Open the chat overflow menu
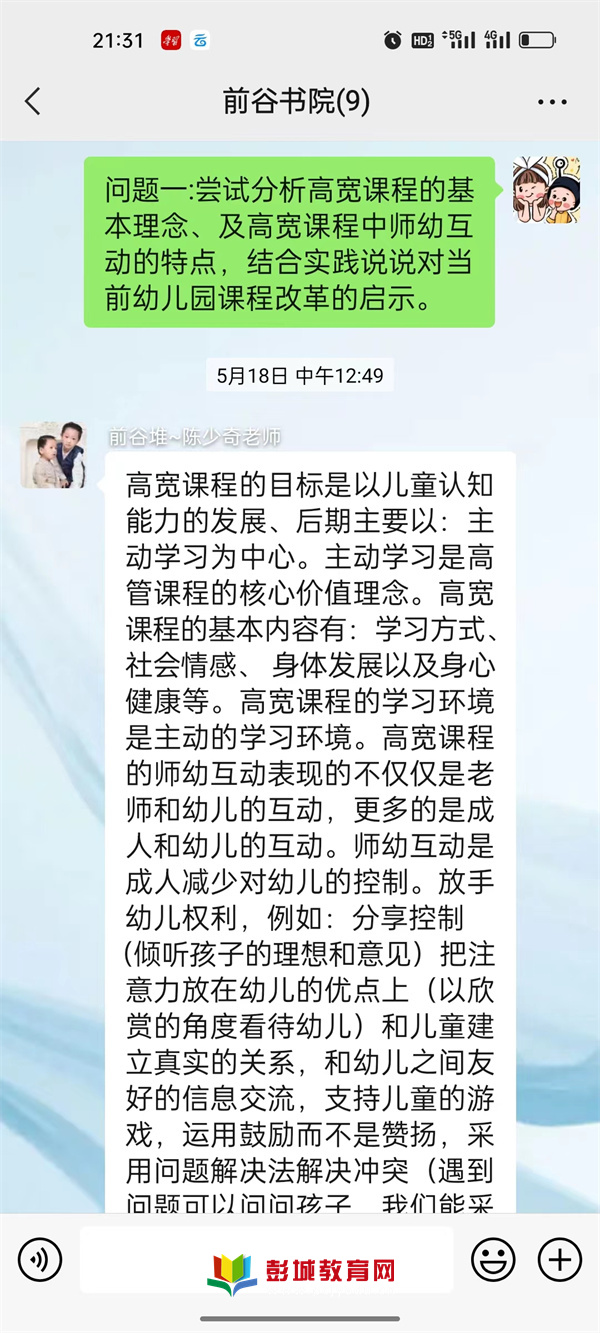 coord(552,102)
